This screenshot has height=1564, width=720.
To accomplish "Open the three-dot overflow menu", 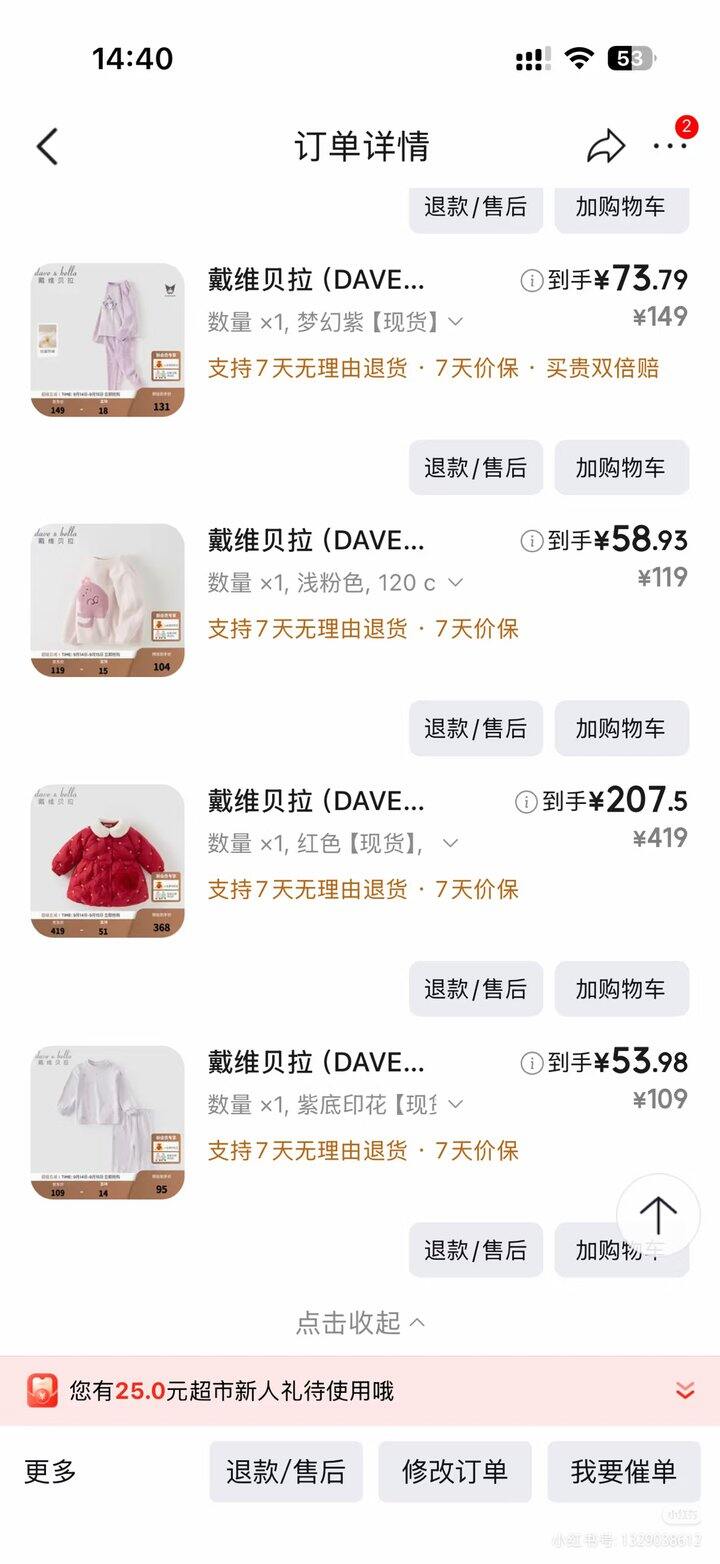I will pyautogui.click(x=669, y=146).
